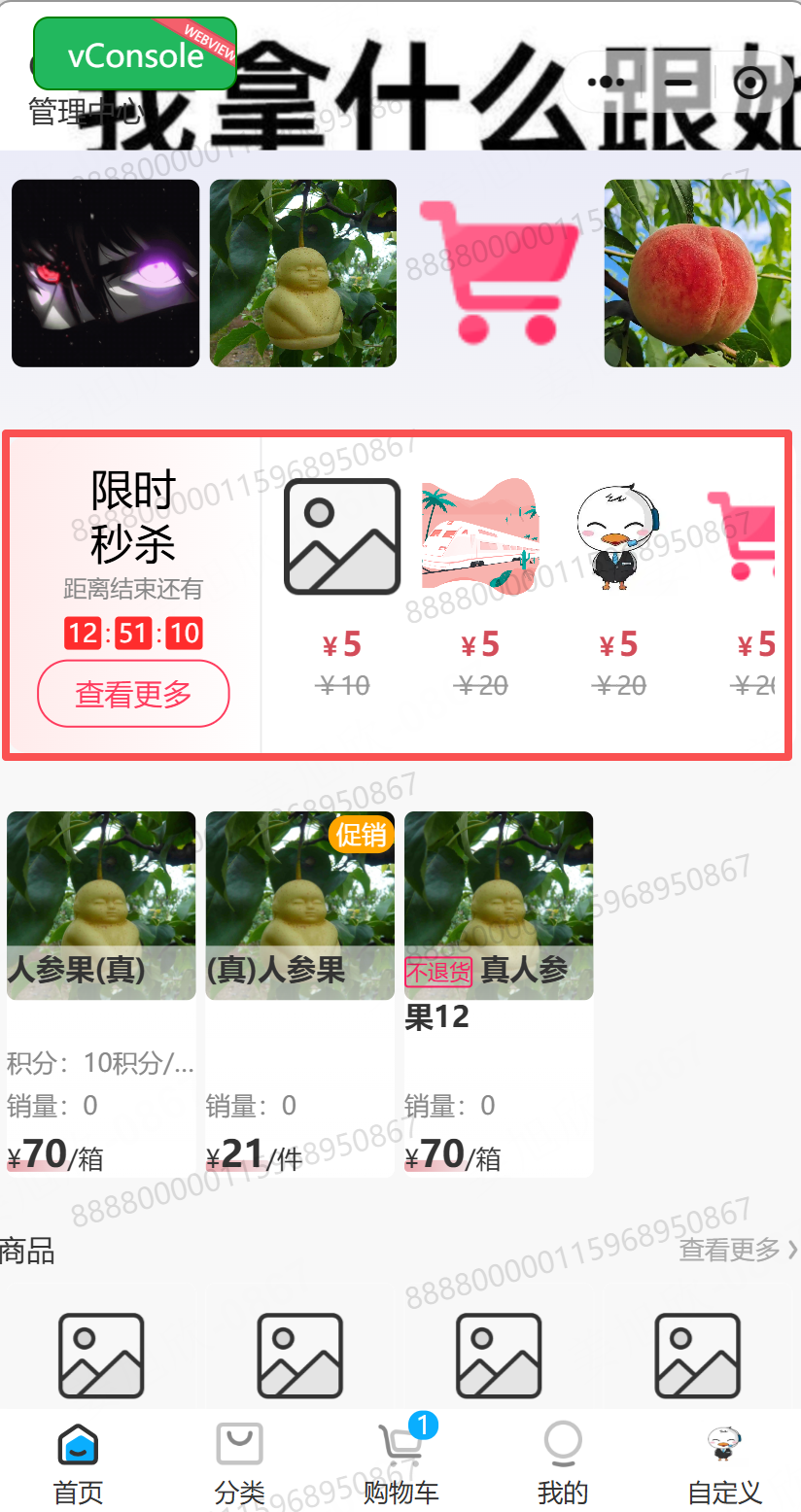This screenshot has height=1512, width=801.
Task: Go to the 我的 tab
Action: click(562, 1463)
